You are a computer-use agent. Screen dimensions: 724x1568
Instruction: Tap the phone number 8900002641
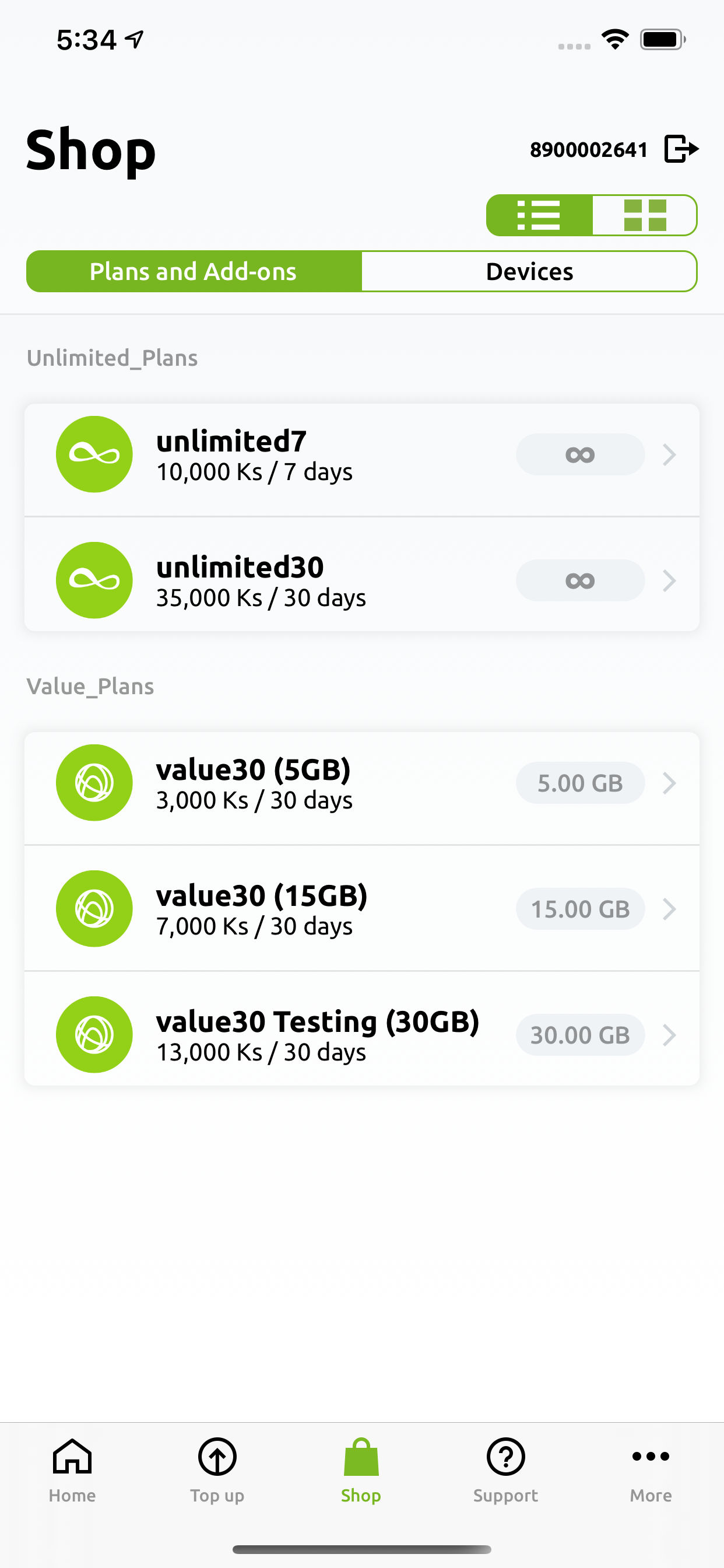[x=588, y=149]
